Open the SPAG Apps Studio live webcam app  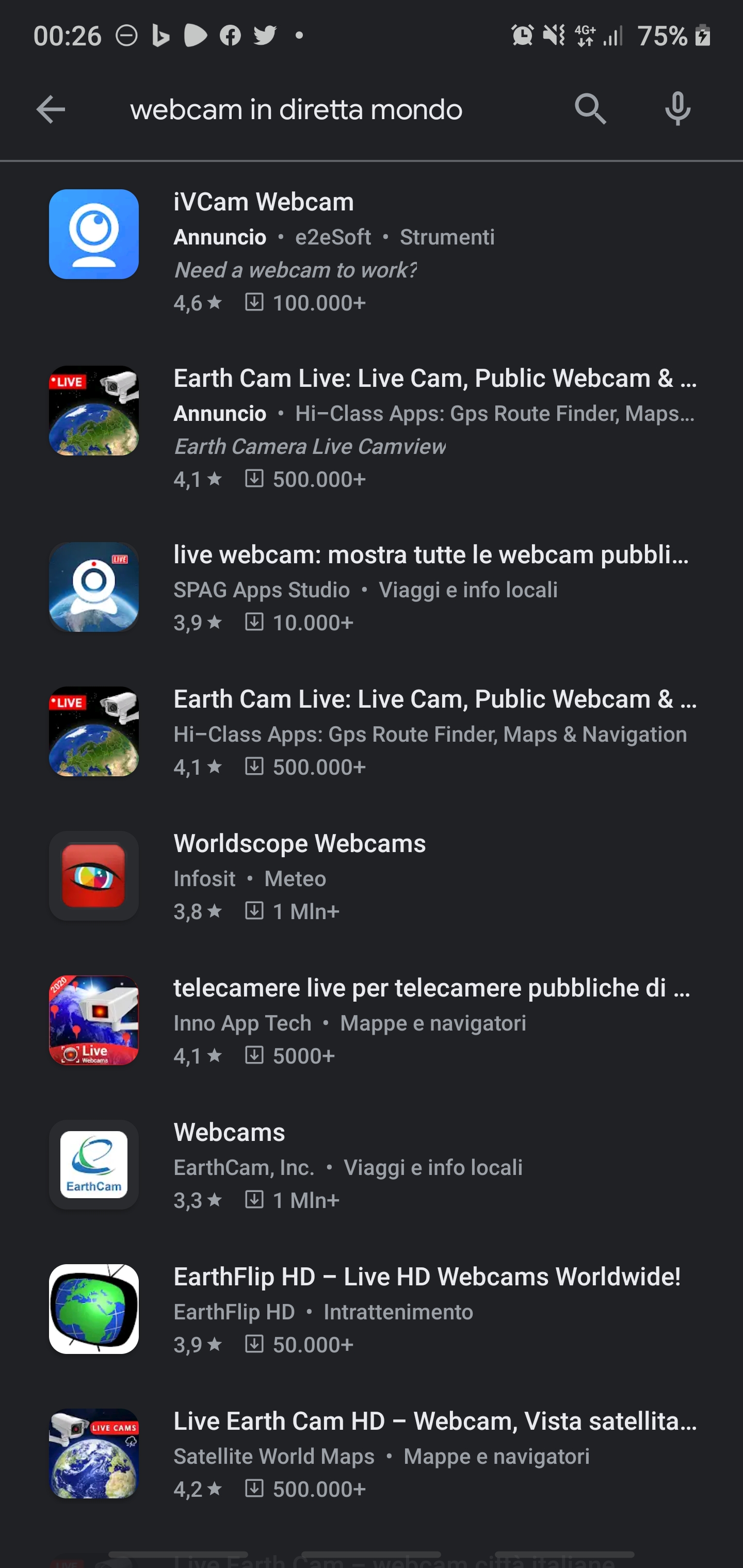pos(372,587)
